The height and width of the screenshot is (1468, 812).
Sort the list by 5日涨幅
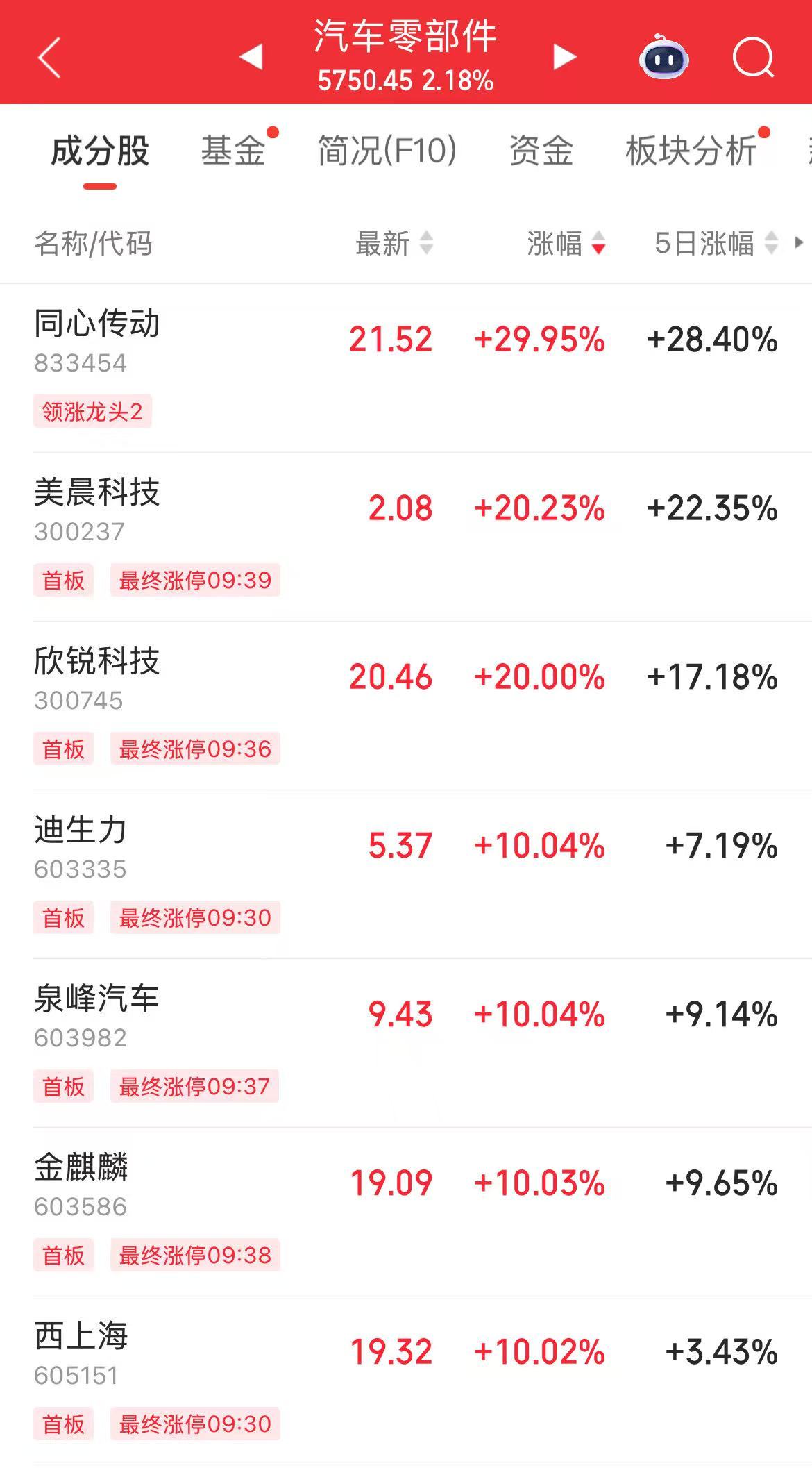[x=716, y=244]
